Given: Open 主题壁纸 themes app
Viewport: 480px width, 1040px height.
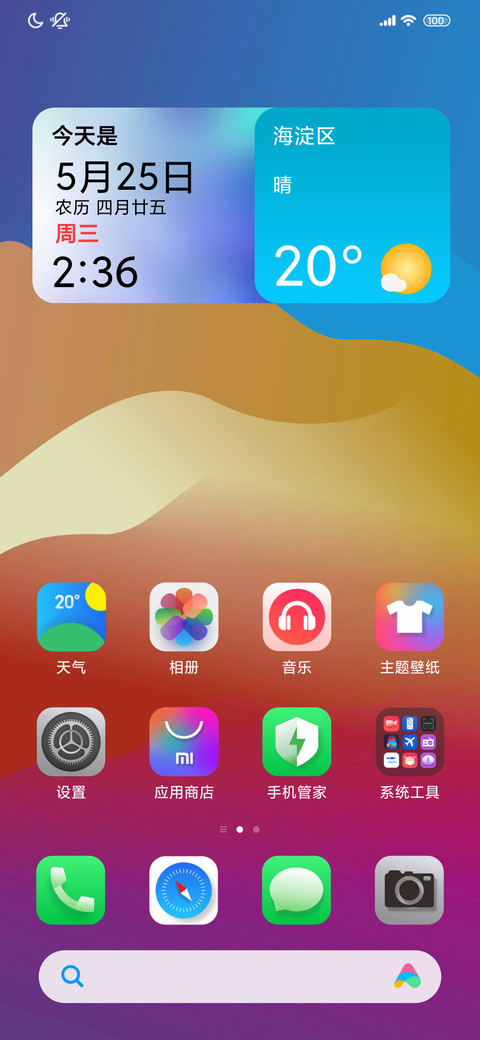Looking at the screenshot, I should pos(410,617).
